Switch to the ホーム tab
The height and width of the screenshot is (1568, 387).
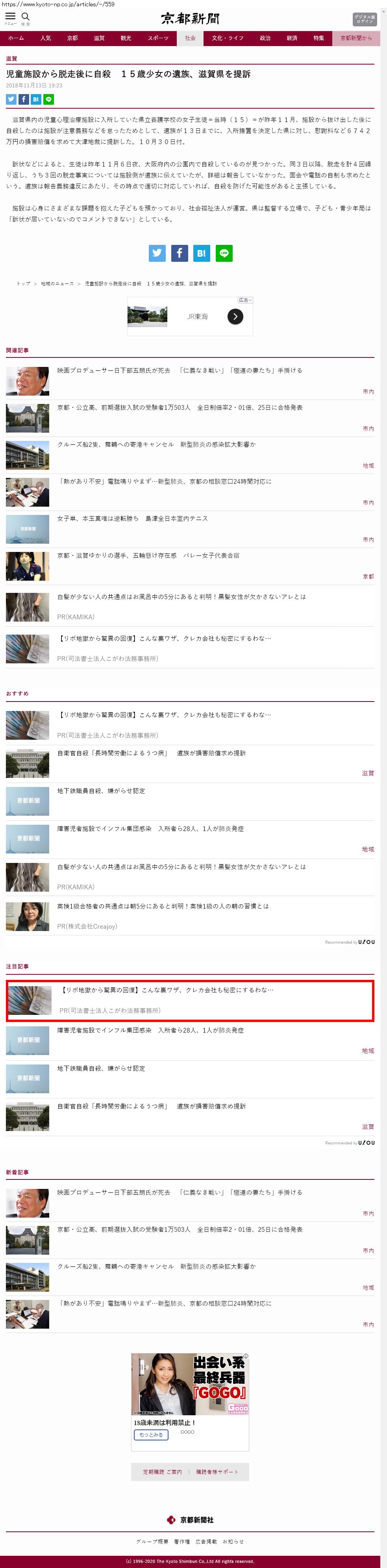[17, 38]
